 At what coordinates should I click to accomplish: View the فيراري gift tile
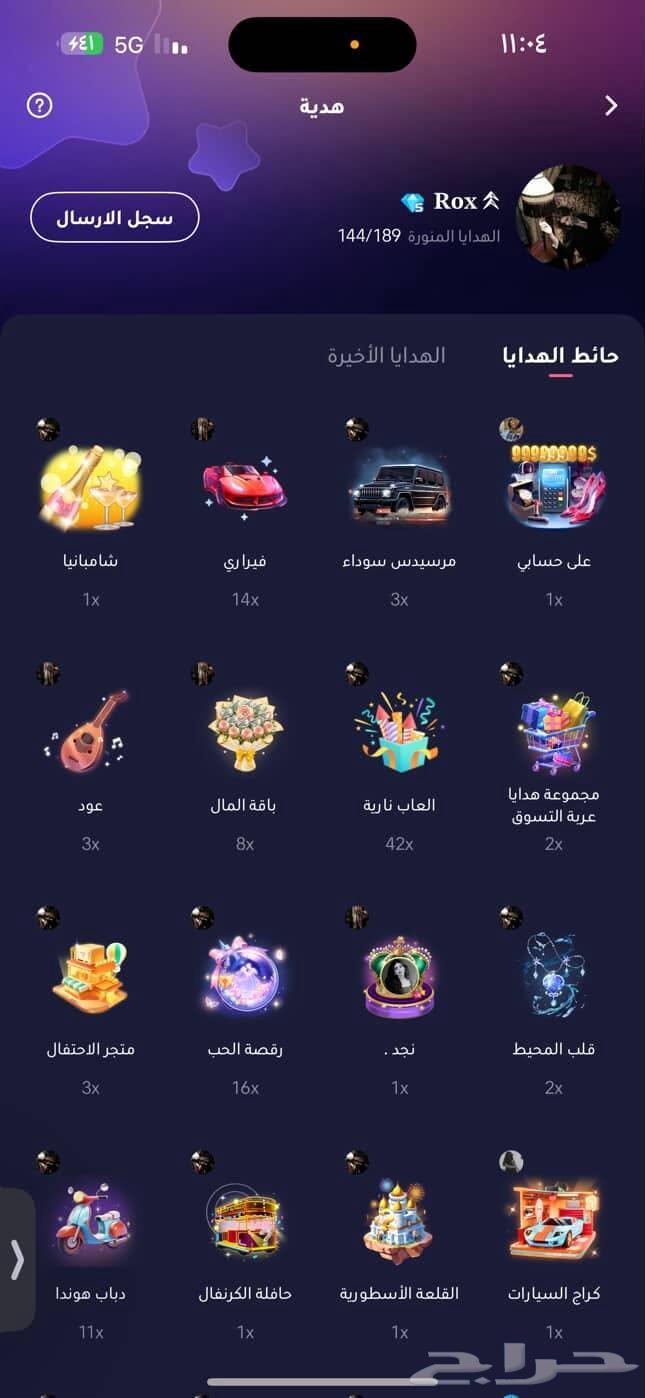(x=245, y=489)
